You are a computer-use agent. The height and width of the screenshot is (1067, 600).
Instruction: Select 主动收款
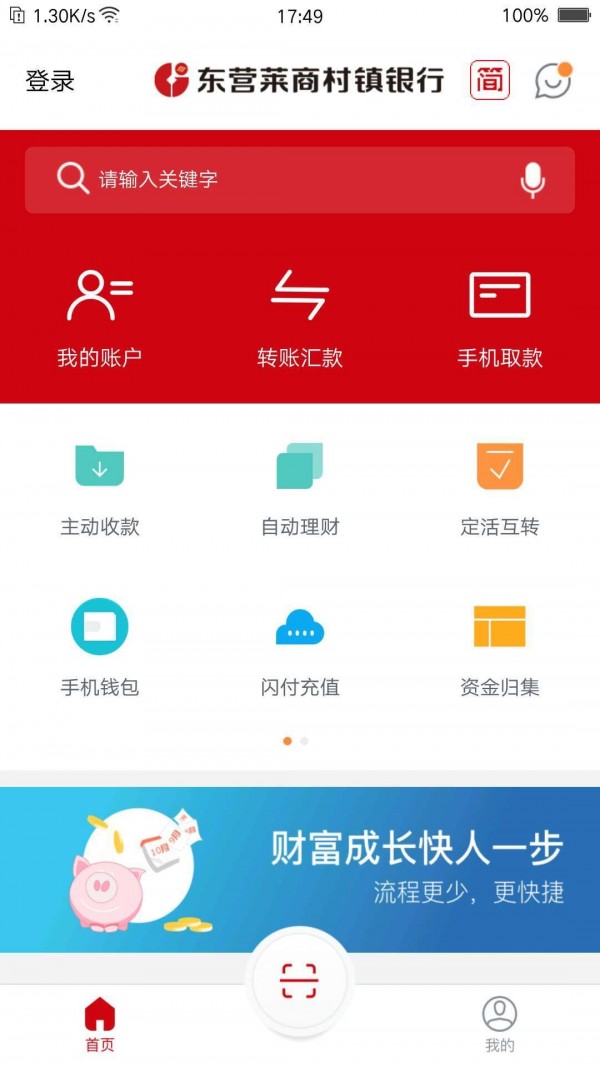(100, 487)
